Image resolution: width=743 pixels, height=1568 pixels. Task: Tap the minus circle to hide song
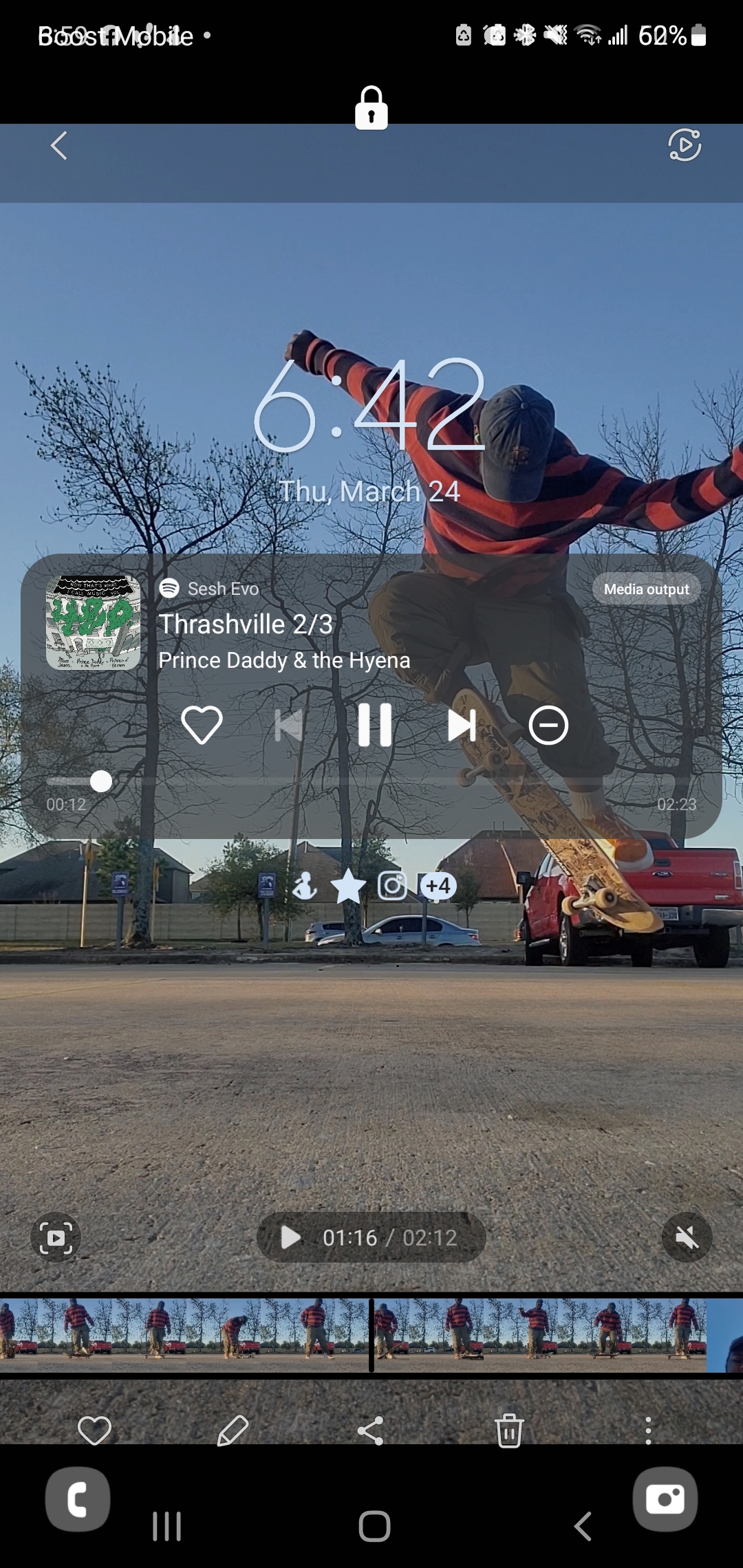point(548,725)
